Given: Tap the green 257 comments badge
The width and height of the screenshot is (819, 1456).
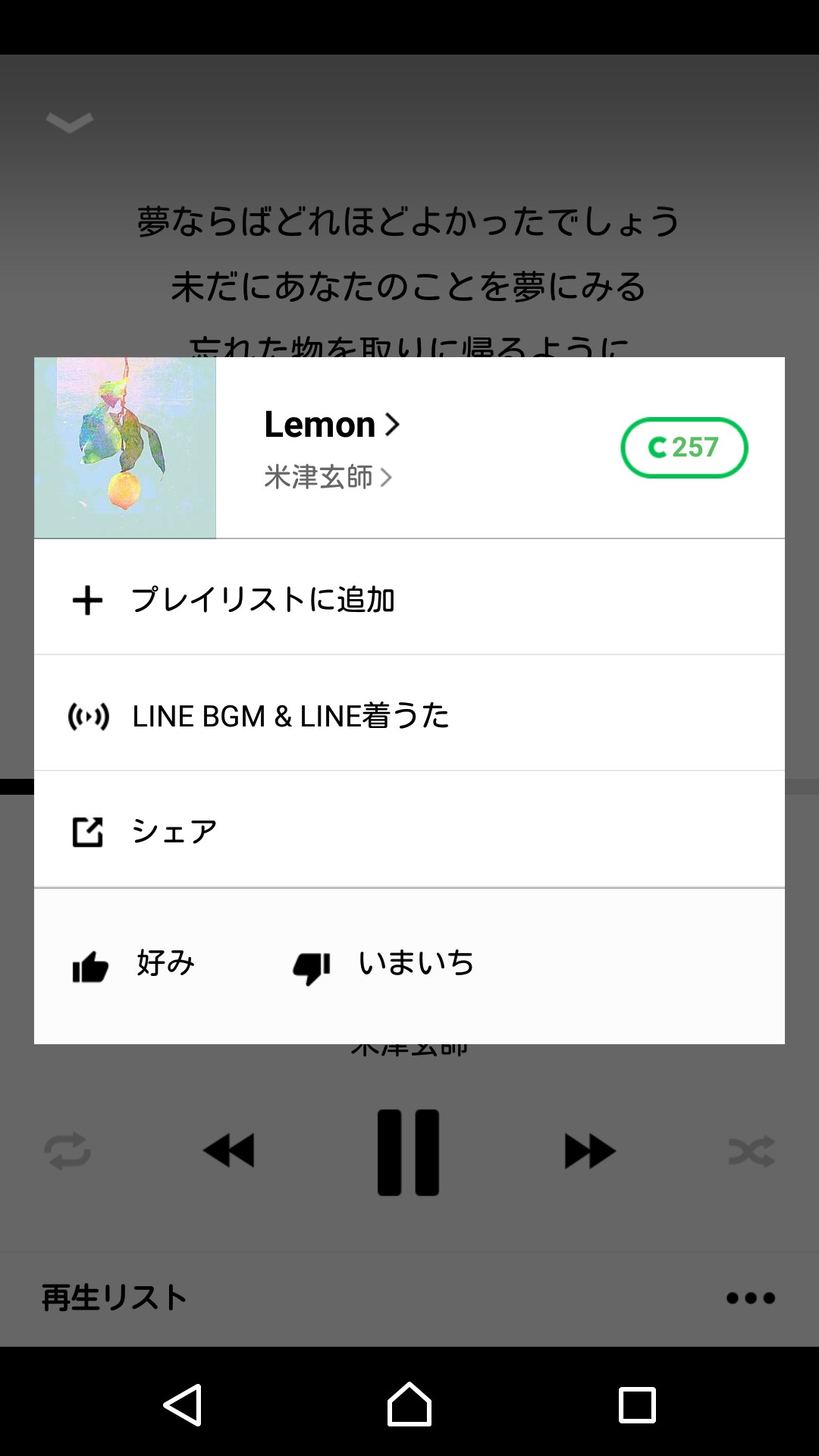Looking at the screenshot, I should [x=684, y=447].
